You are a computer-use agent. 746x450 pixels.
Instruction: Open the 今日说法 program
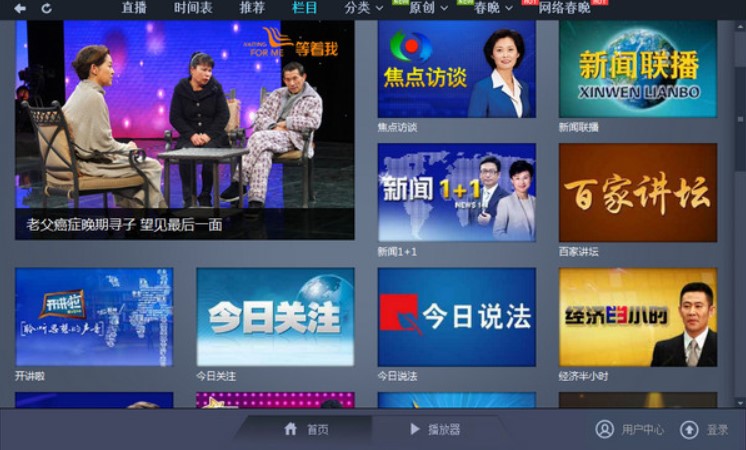[x=456, y=316]
